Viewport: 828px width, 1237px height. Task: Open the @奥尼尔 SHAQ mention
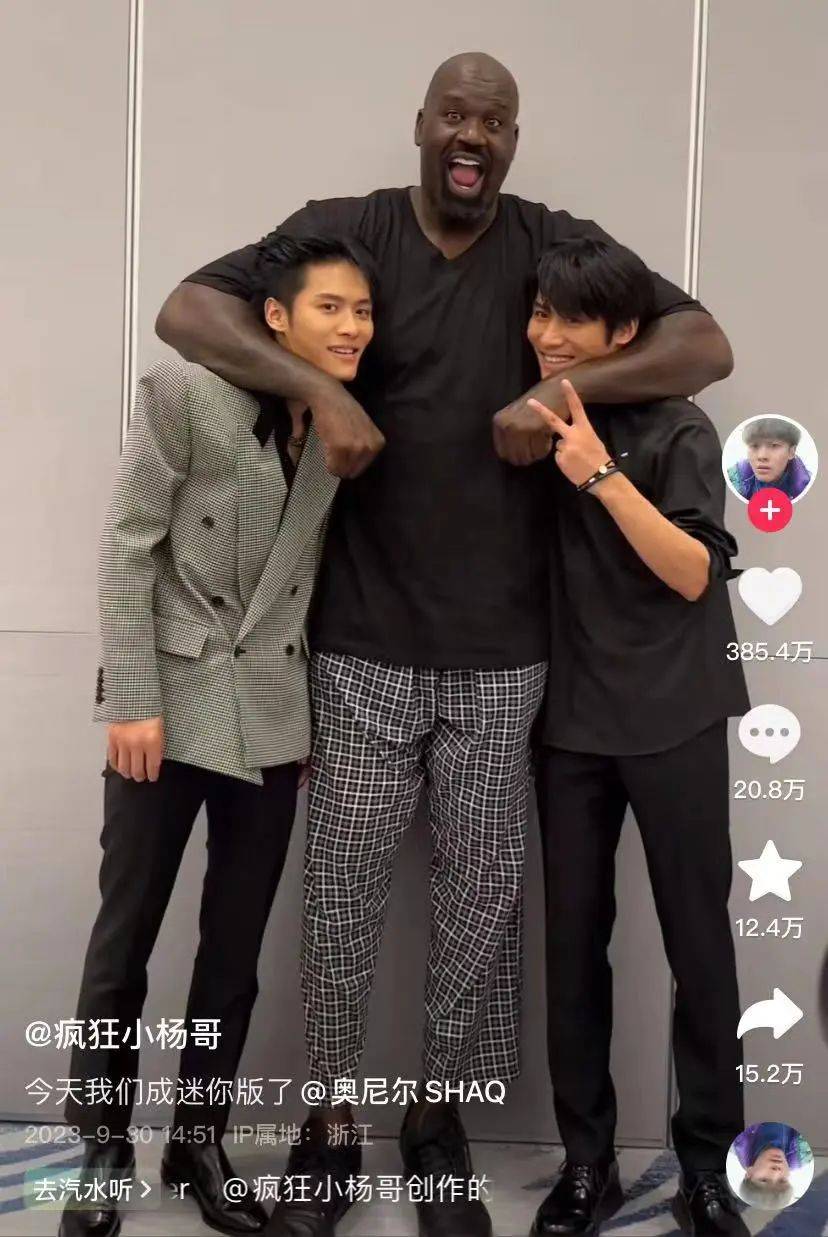pyautogui.click(x=403, y=1091)
